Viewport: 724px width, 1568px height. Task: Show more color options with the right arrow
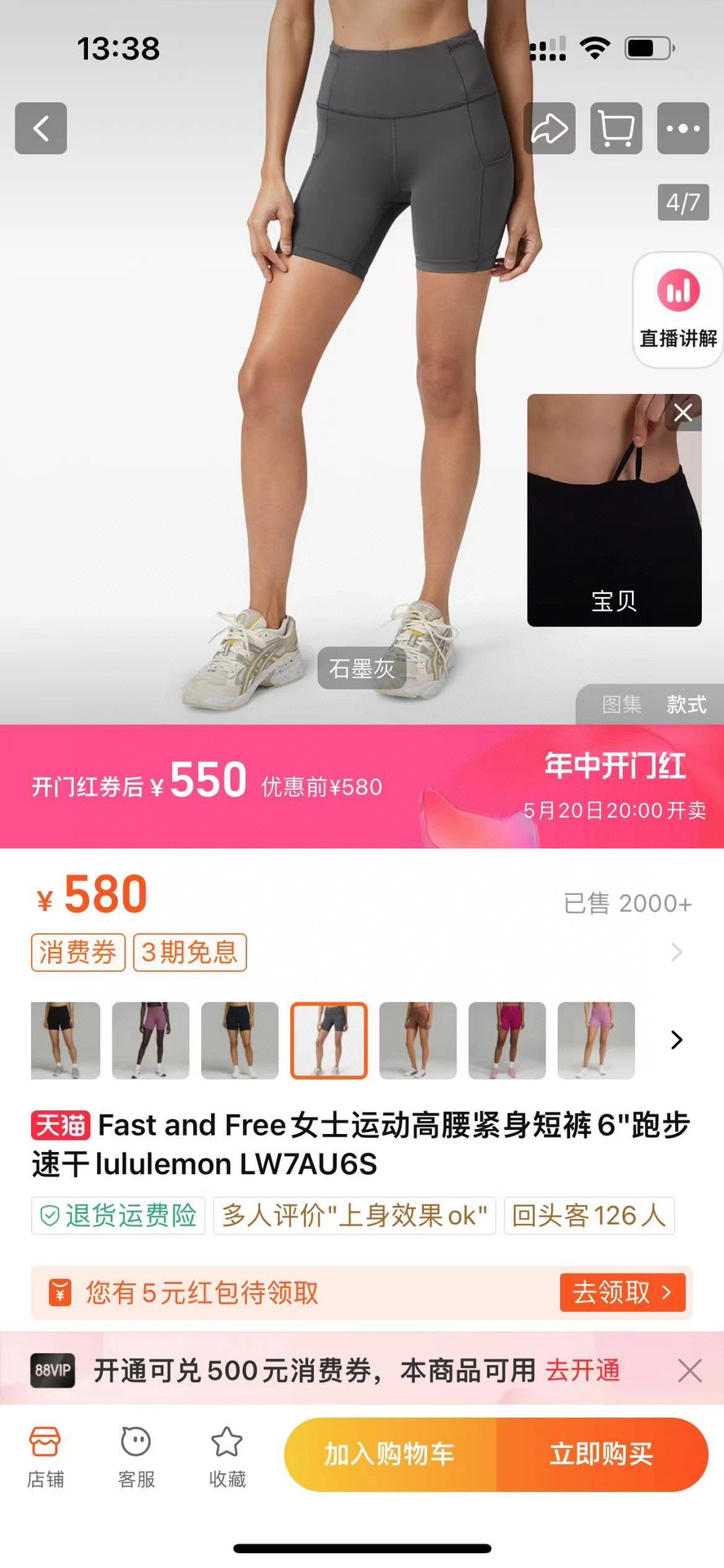(x=676, y=1040)
